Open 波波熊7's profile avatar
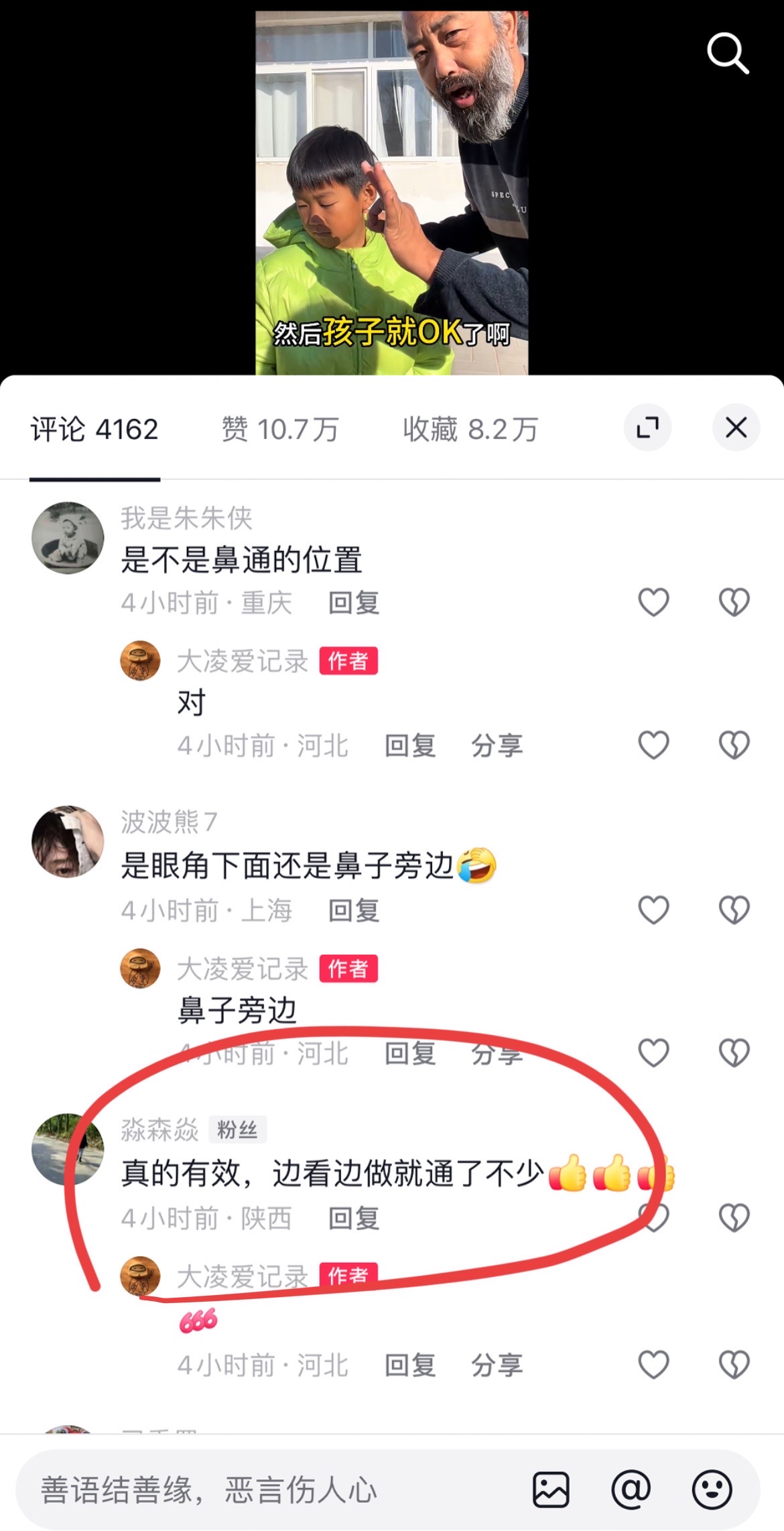 [x=68, y=841]
